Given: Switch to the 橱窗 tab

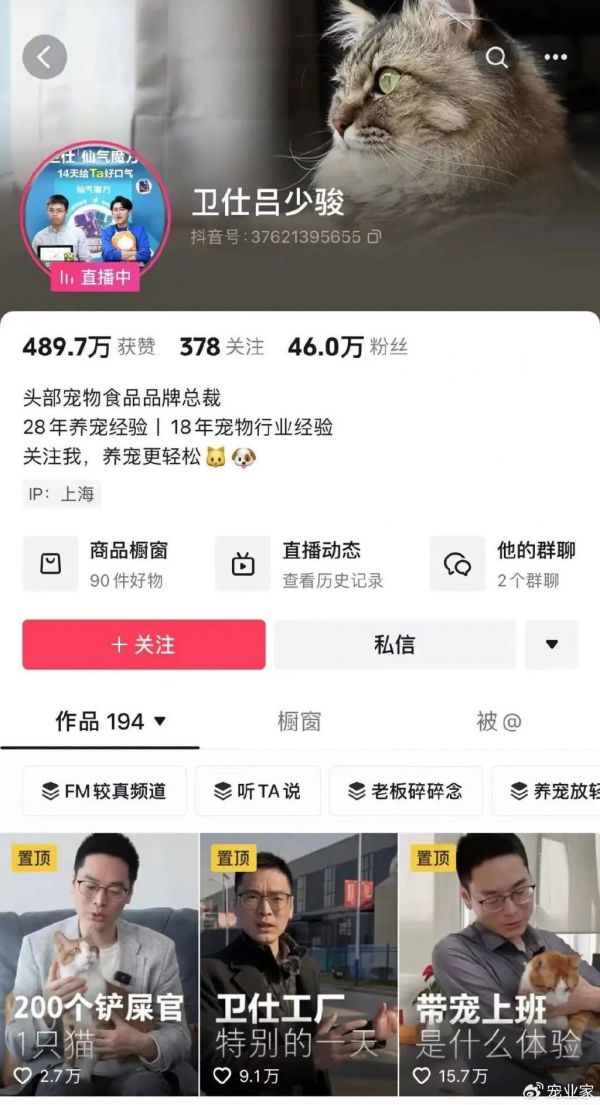Looking at the screenshot, I should tap(299, 722).
